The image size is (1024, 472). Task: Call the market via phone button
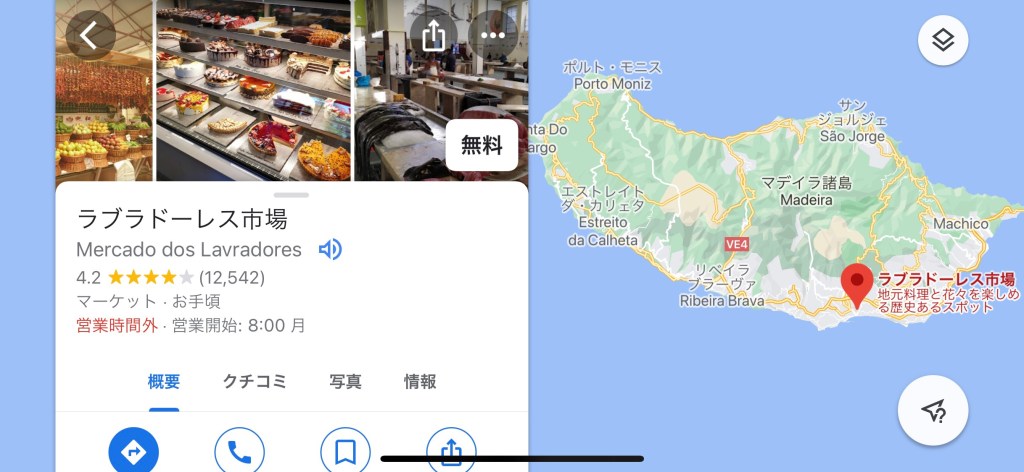tap(240, 452)
